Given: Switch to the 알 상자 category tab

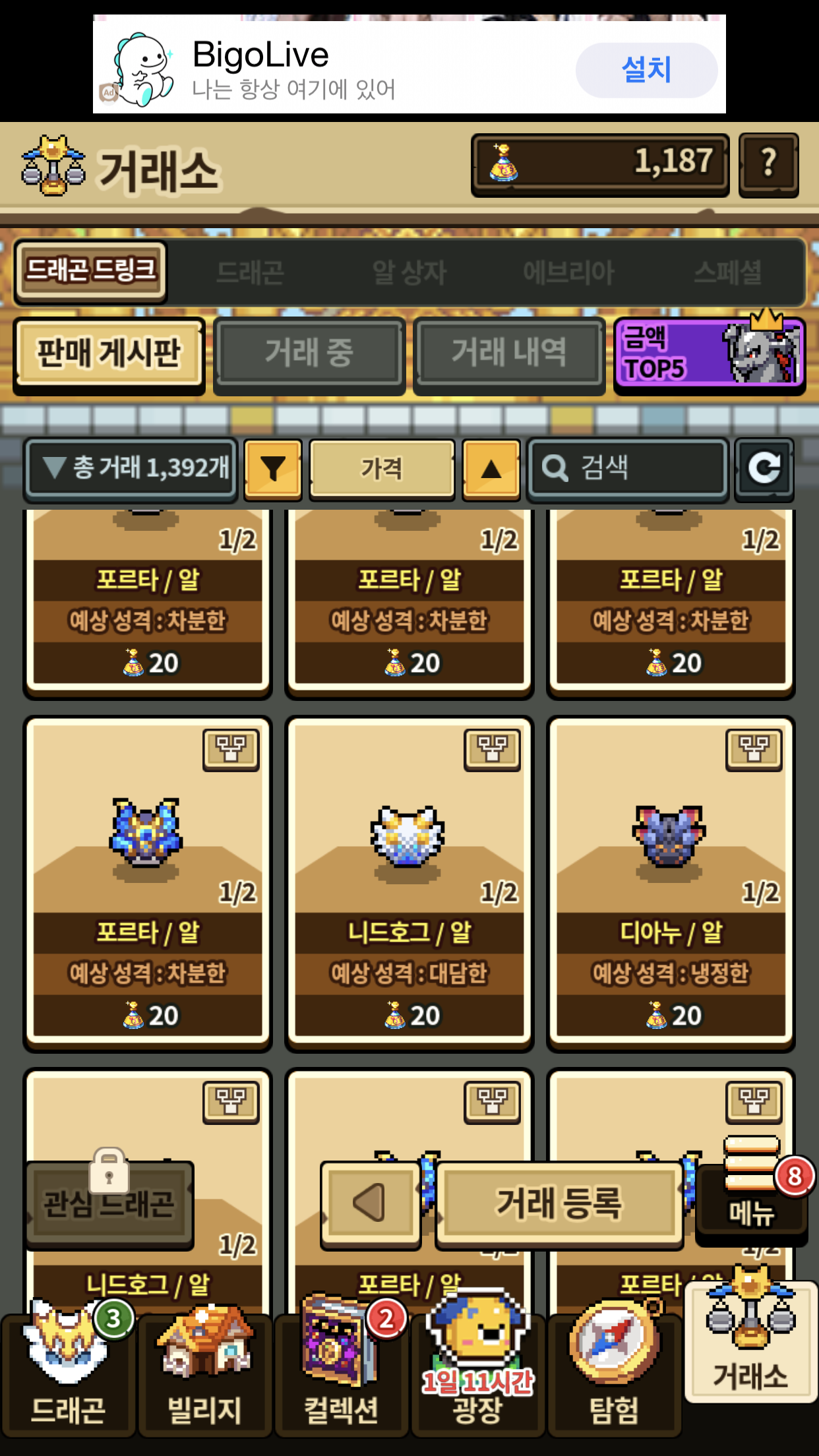Looking at the screenshot, I should pos(409,272).
